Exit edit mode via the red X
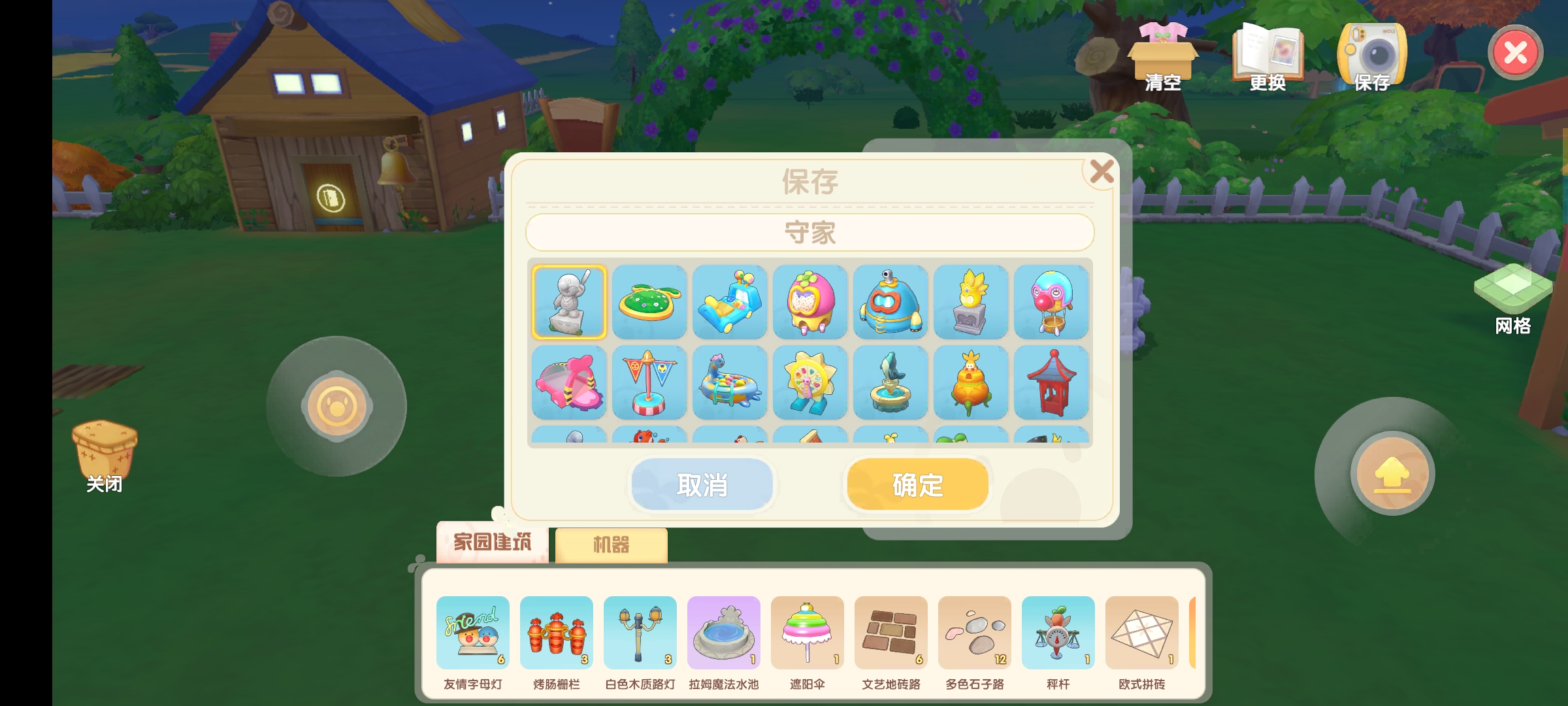This screenshot has height=706, width=1568. pos(1515,52)
